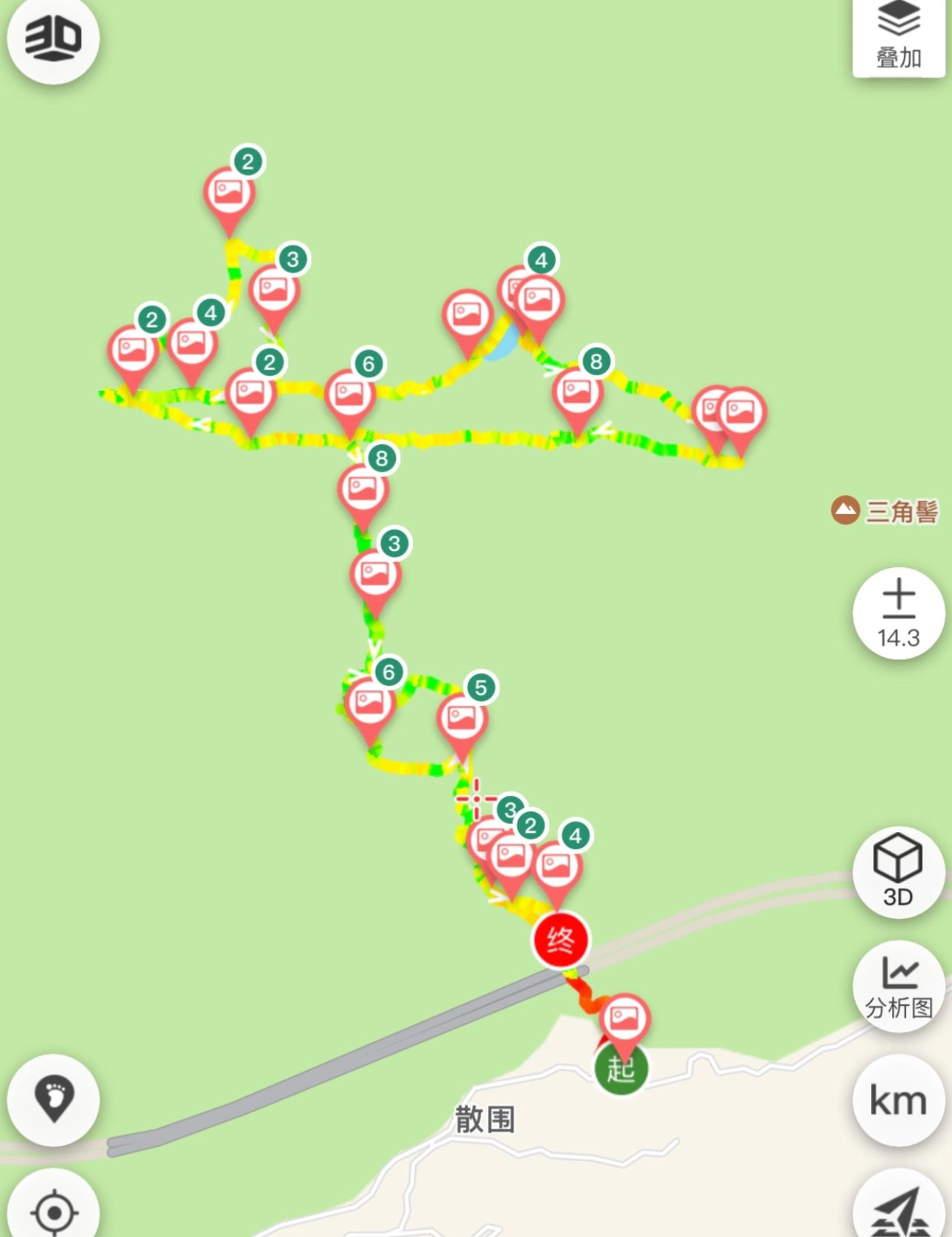Open the photo marker at the 起 start point
This screenshot has height=1237, width=952.
click(624, 1020)
